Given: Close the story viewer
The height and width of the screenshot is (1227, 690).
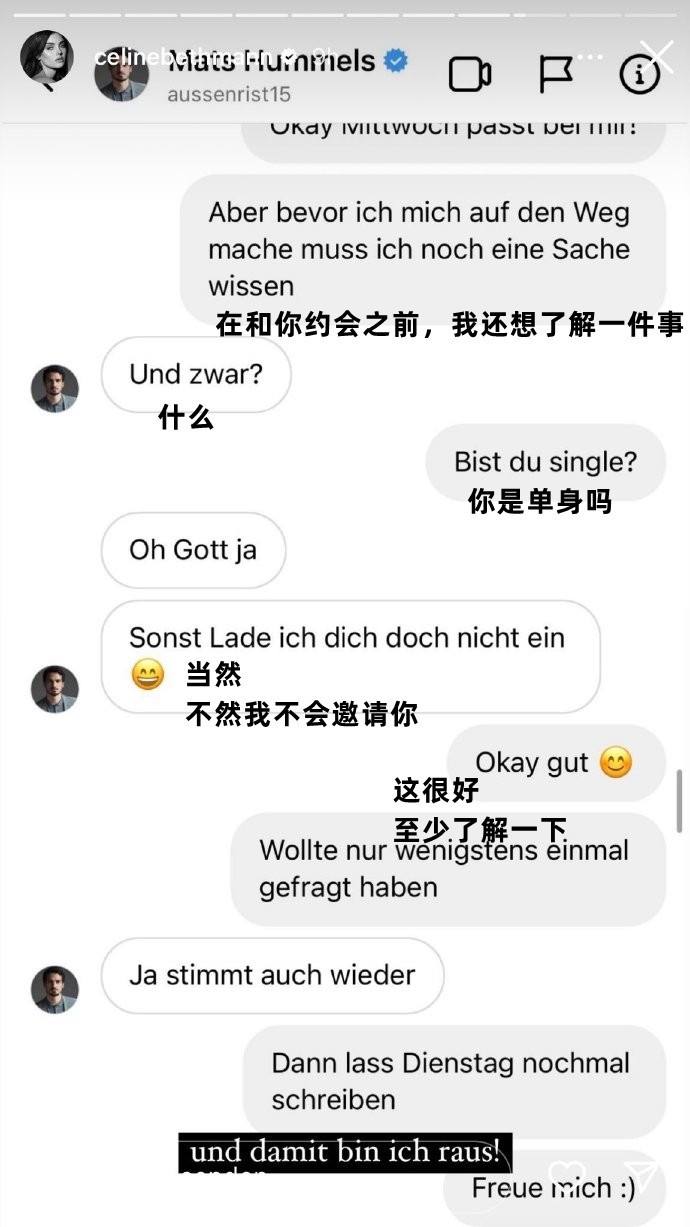Looking at the screenshot, I should (657, 56).
